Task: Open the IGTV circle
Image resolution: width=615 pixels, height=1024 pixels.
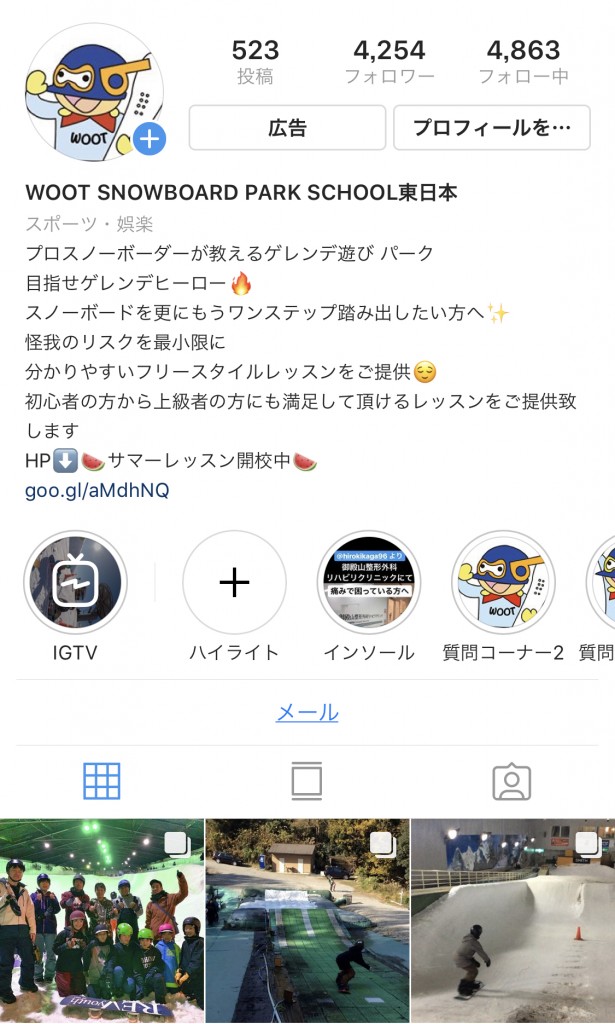Action: coord(75,582)
